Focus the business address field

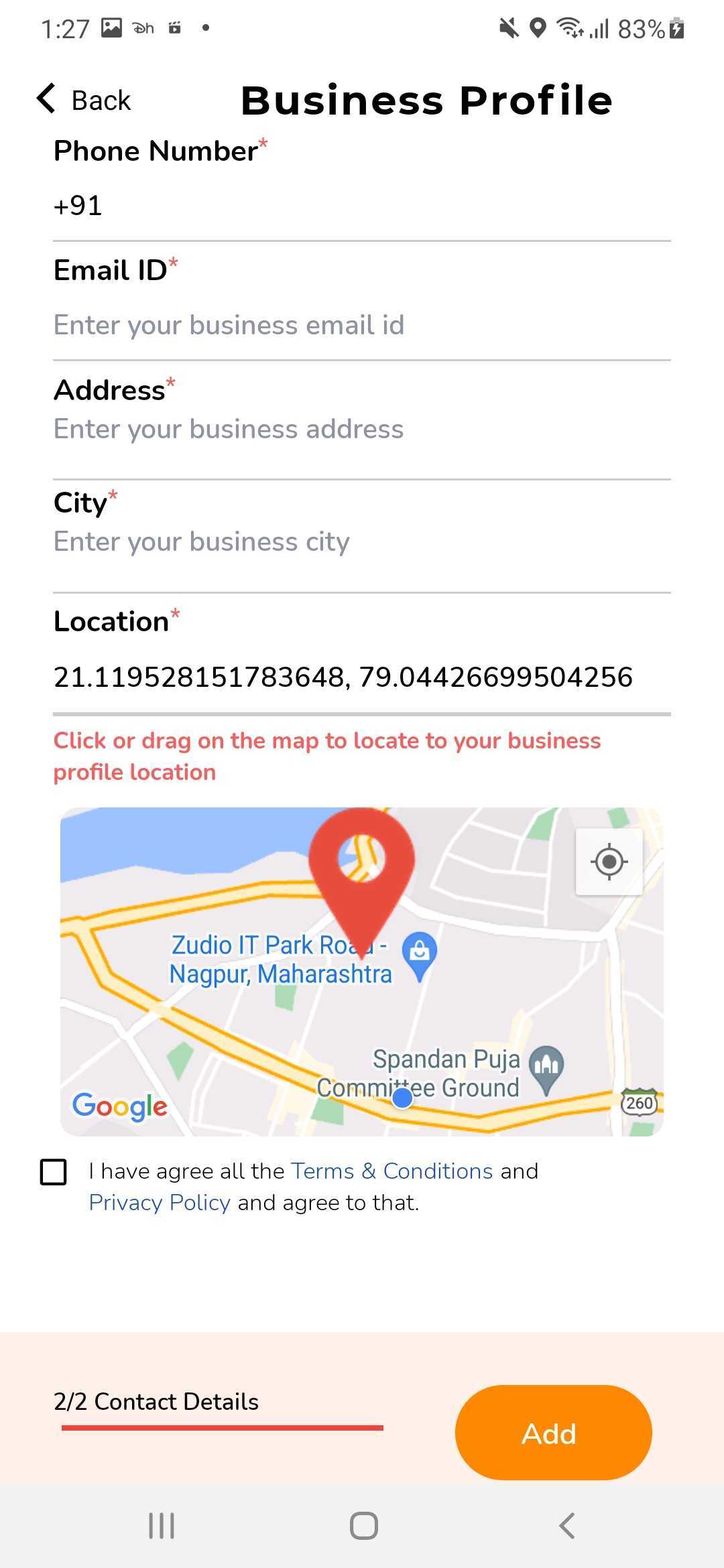[x=362, y=430]
